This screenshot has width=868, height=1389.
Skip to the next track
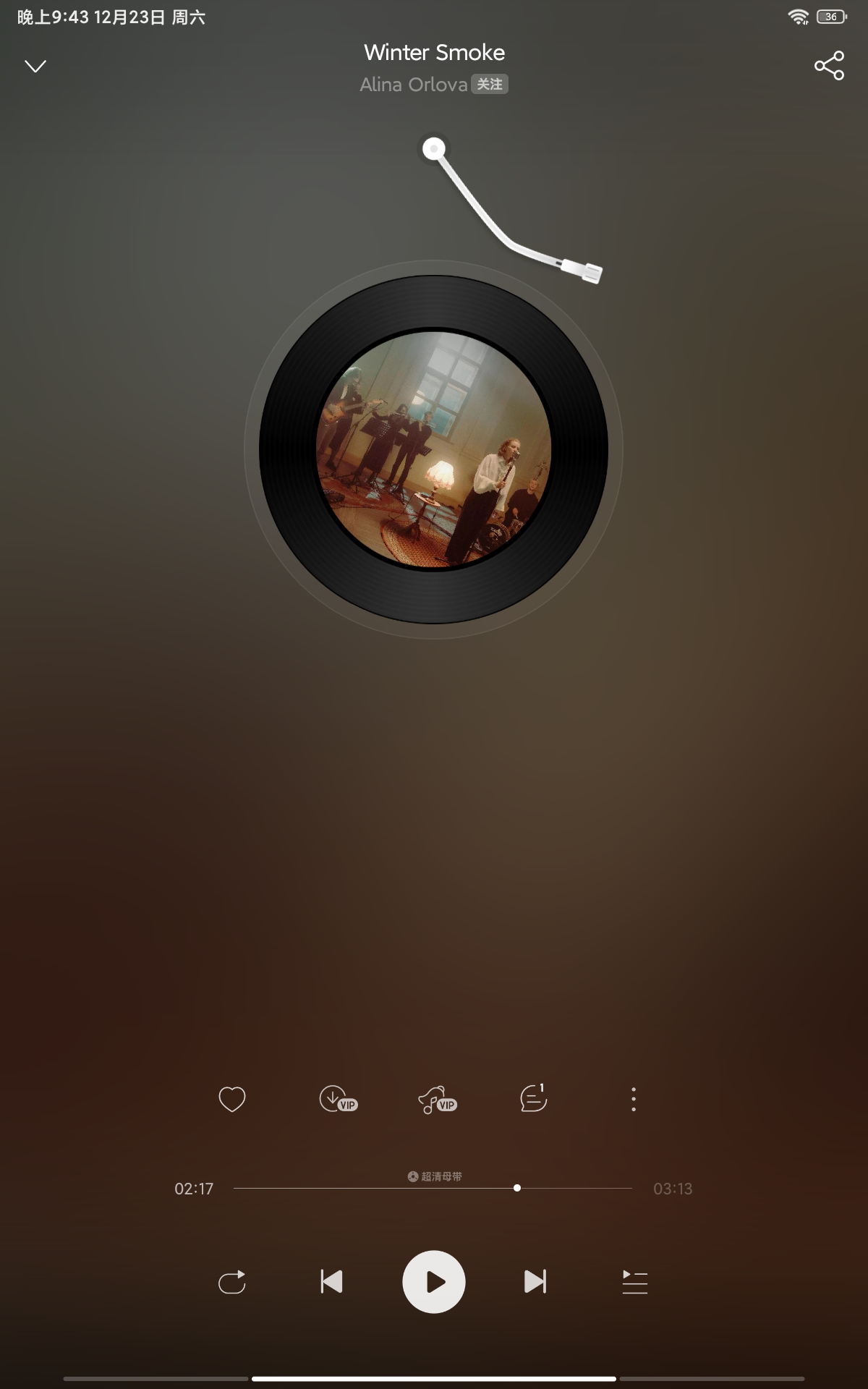(535, 1282)
